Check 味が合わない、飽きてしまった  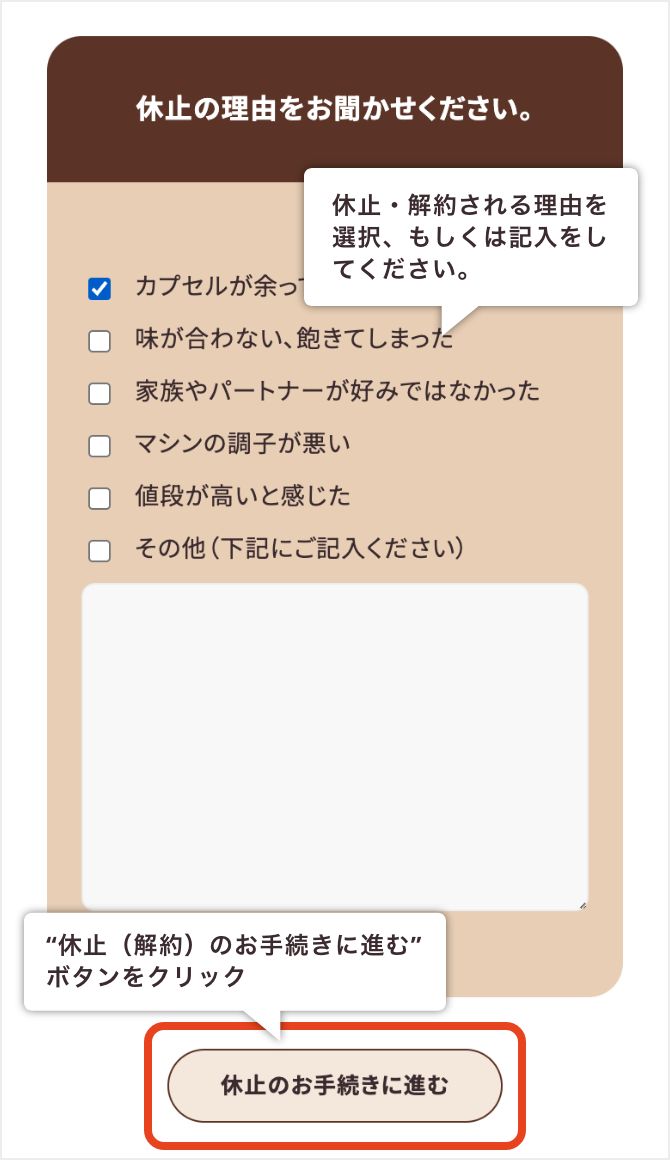(x=99, y=342)
